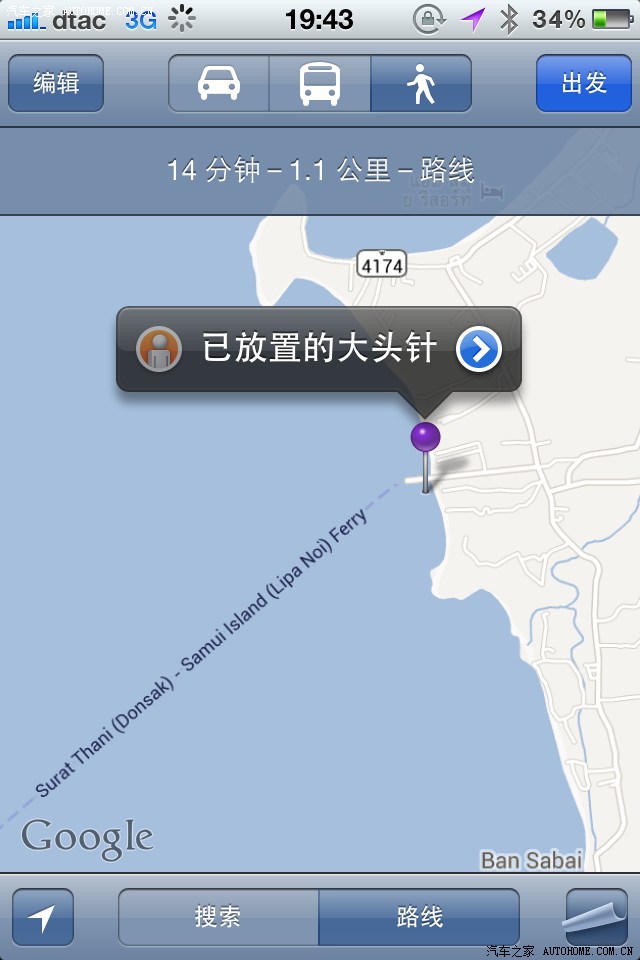This screenshot has height=960, width=640.
Task: Open map options page curl
Action: click(596, 917)
